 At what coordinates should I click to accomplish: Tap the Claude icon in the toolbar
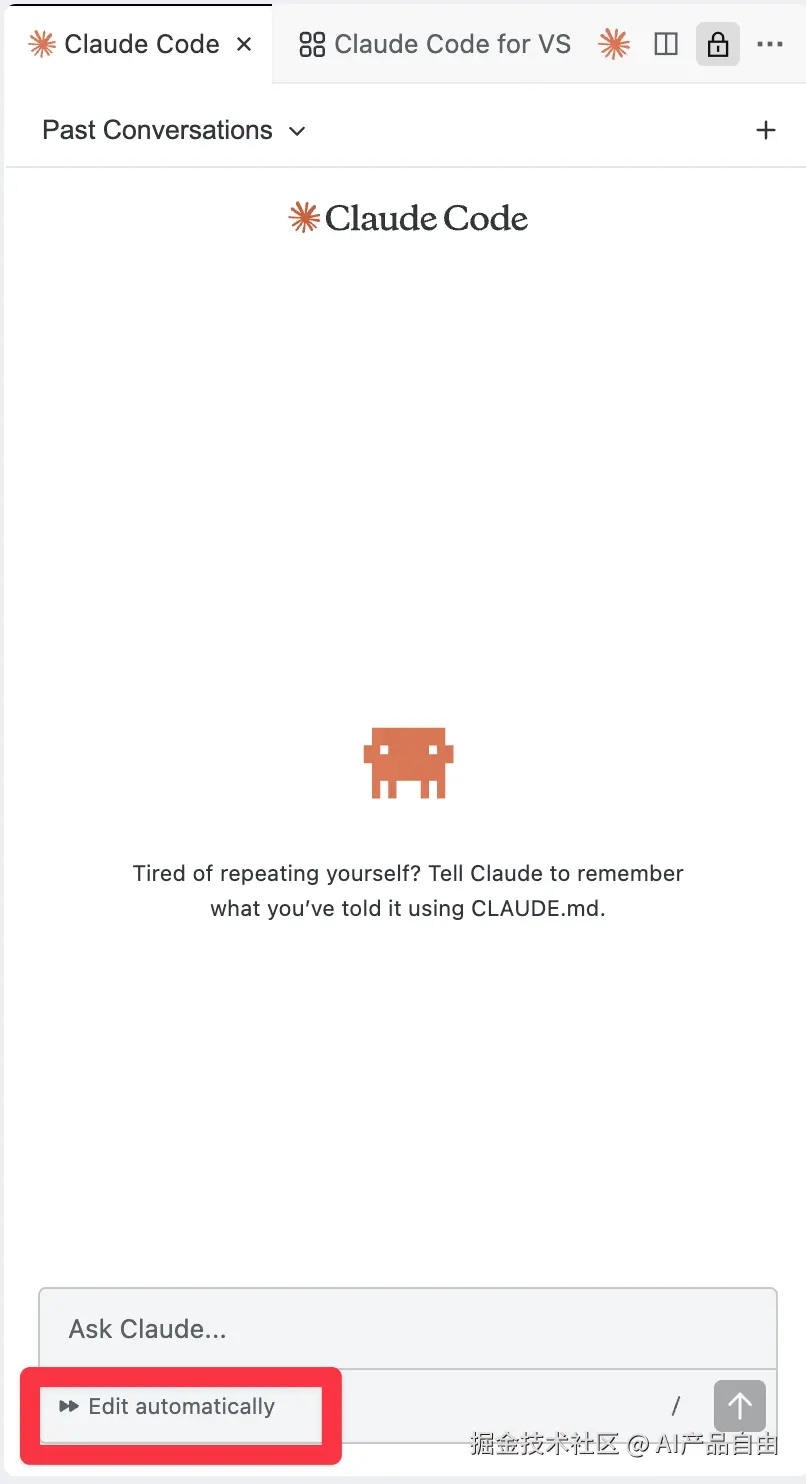click(x=614, y=45)
